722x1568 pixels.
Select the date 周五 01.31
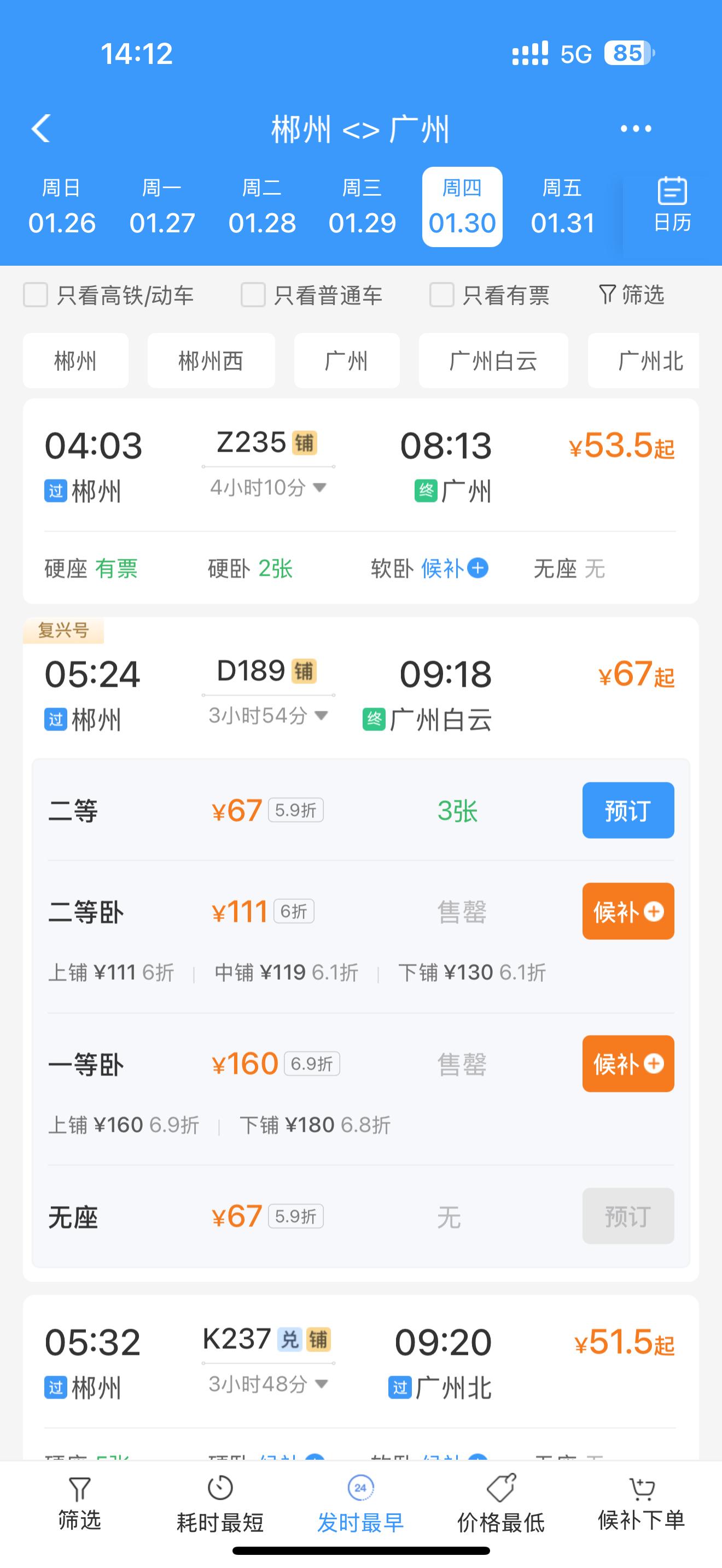coord(562,207)
